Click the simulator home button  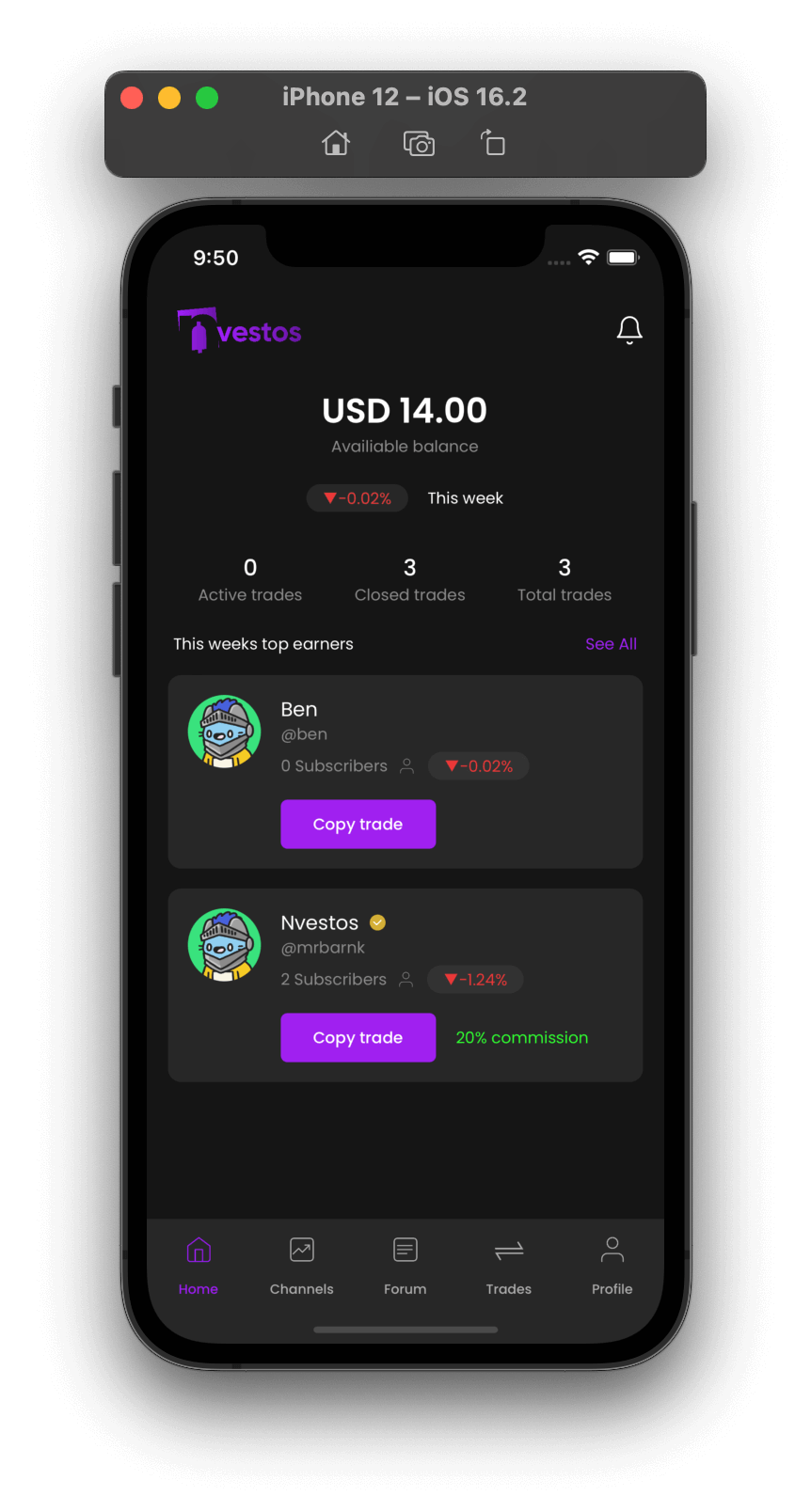tap(336, 144)
